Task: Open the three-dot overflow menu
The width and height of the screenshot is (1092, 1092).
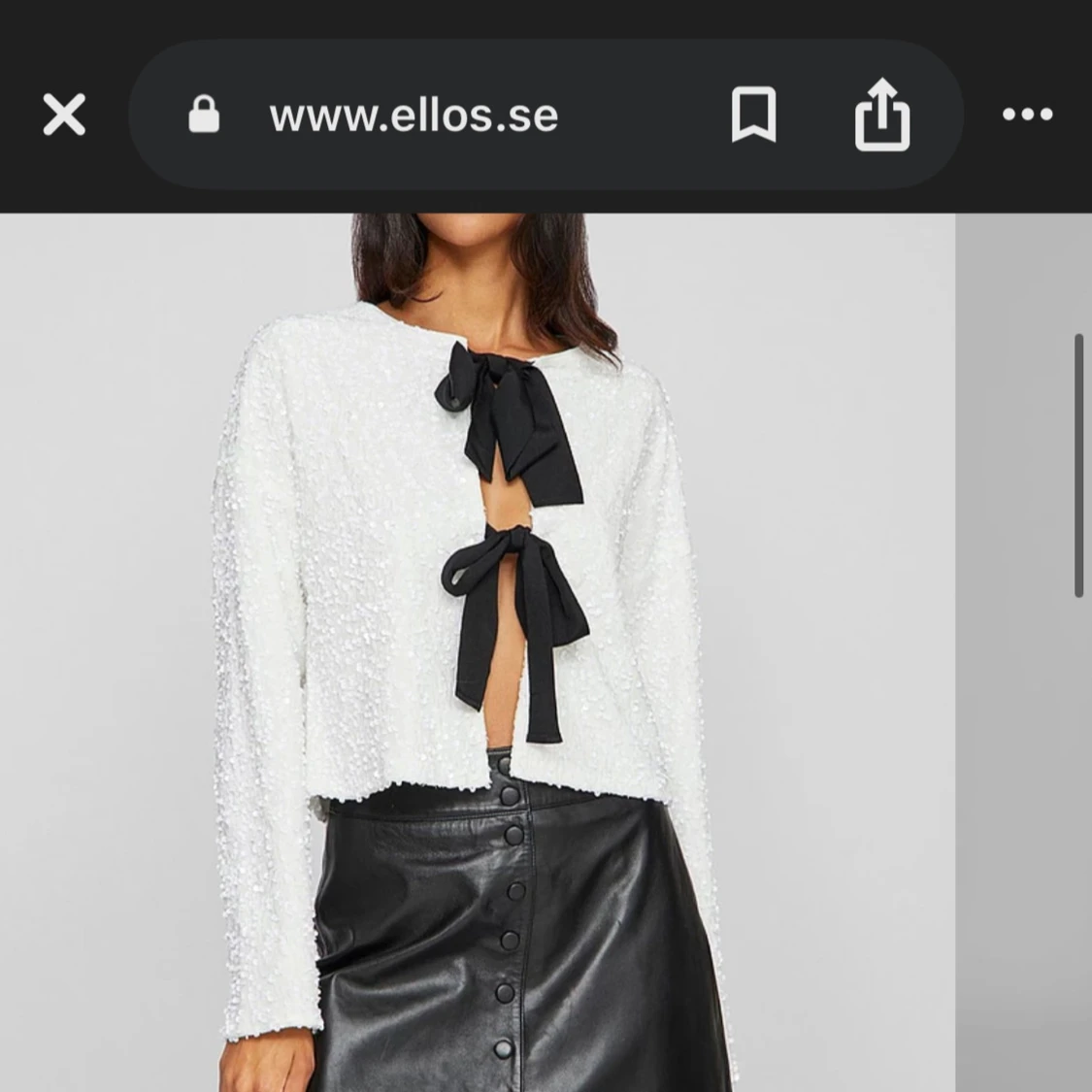Action: [1027, 115]
